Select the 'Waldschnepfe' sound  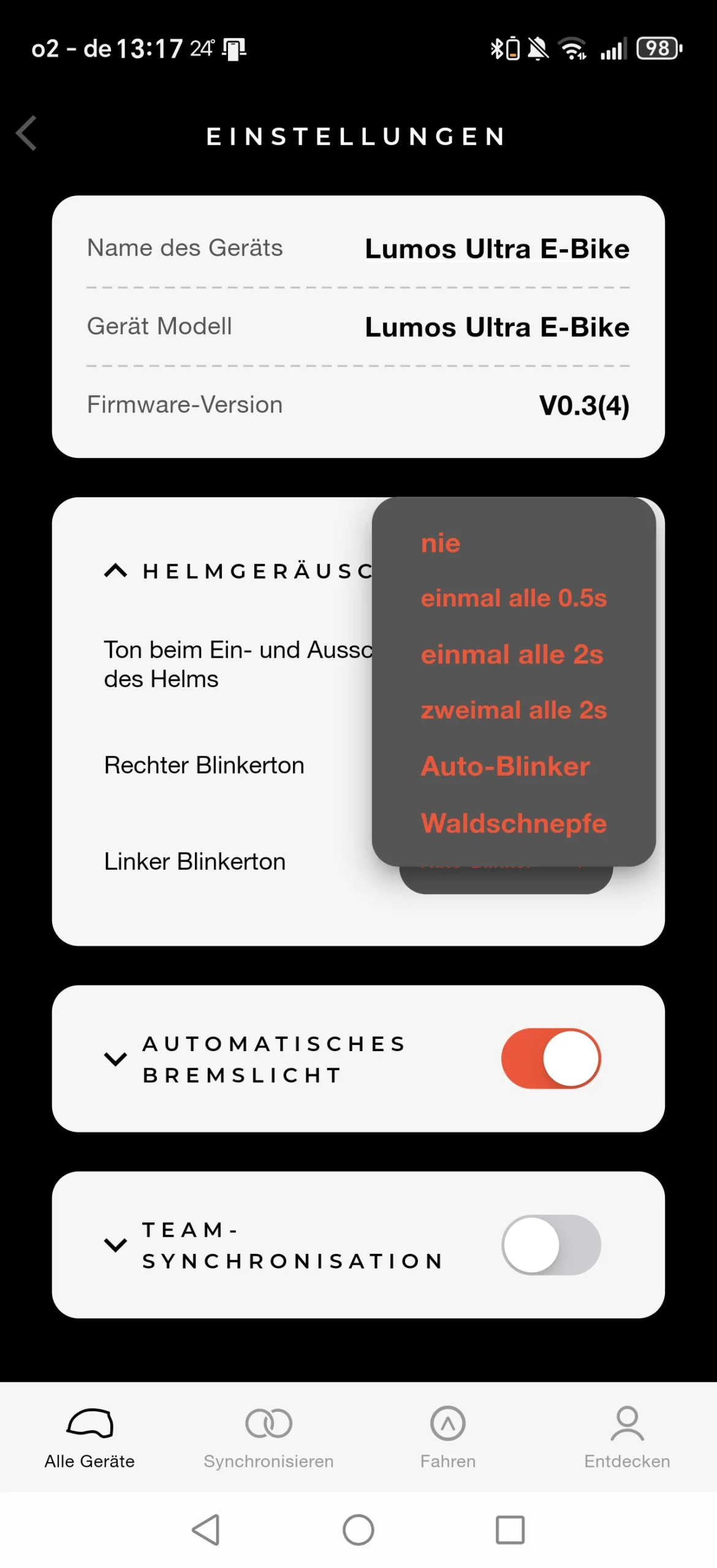(514, 824)
